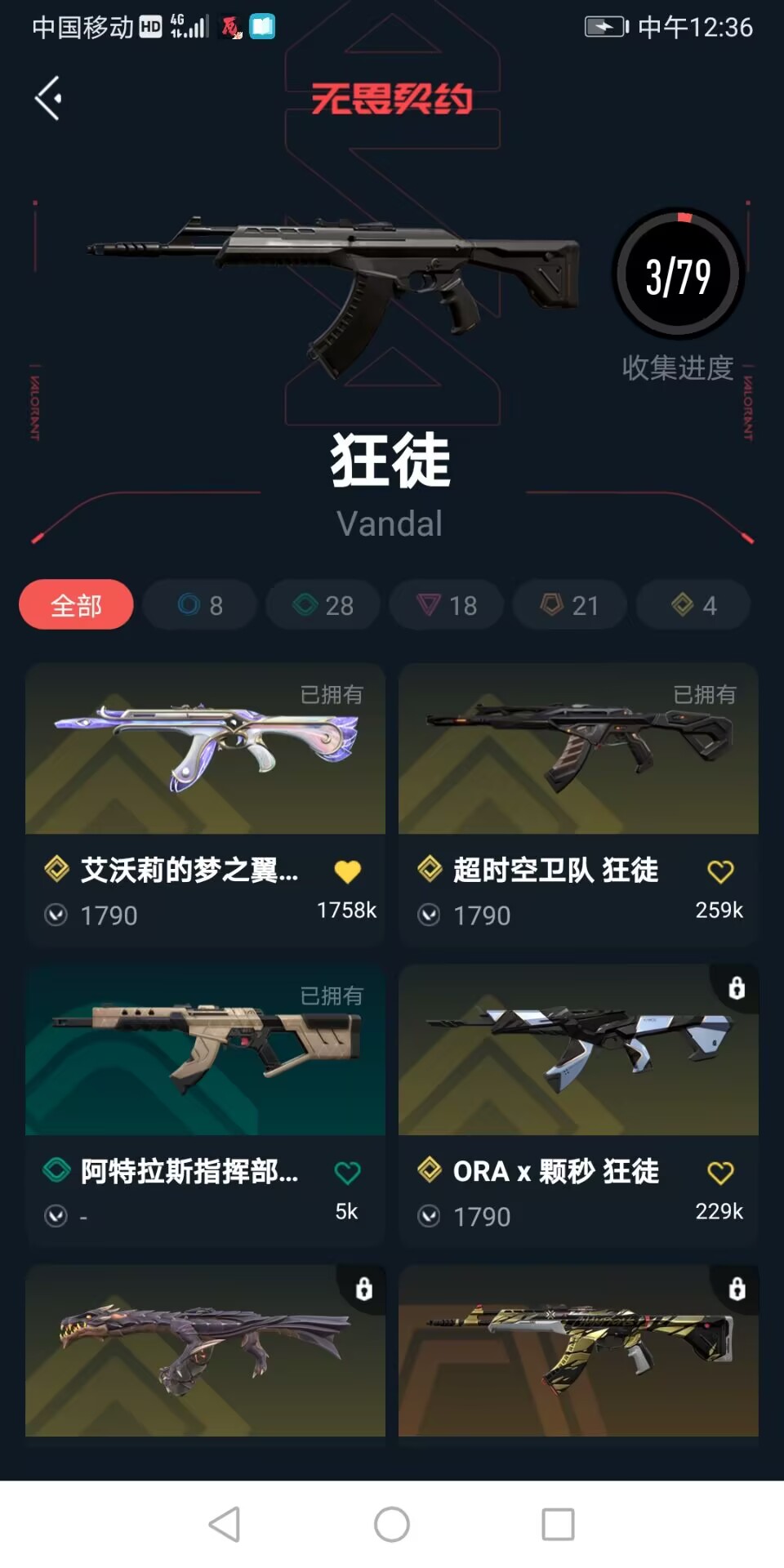Filter skins by the orange tier with 21
This screenshot has height=1568, width=784.
(x=570, y=605)
